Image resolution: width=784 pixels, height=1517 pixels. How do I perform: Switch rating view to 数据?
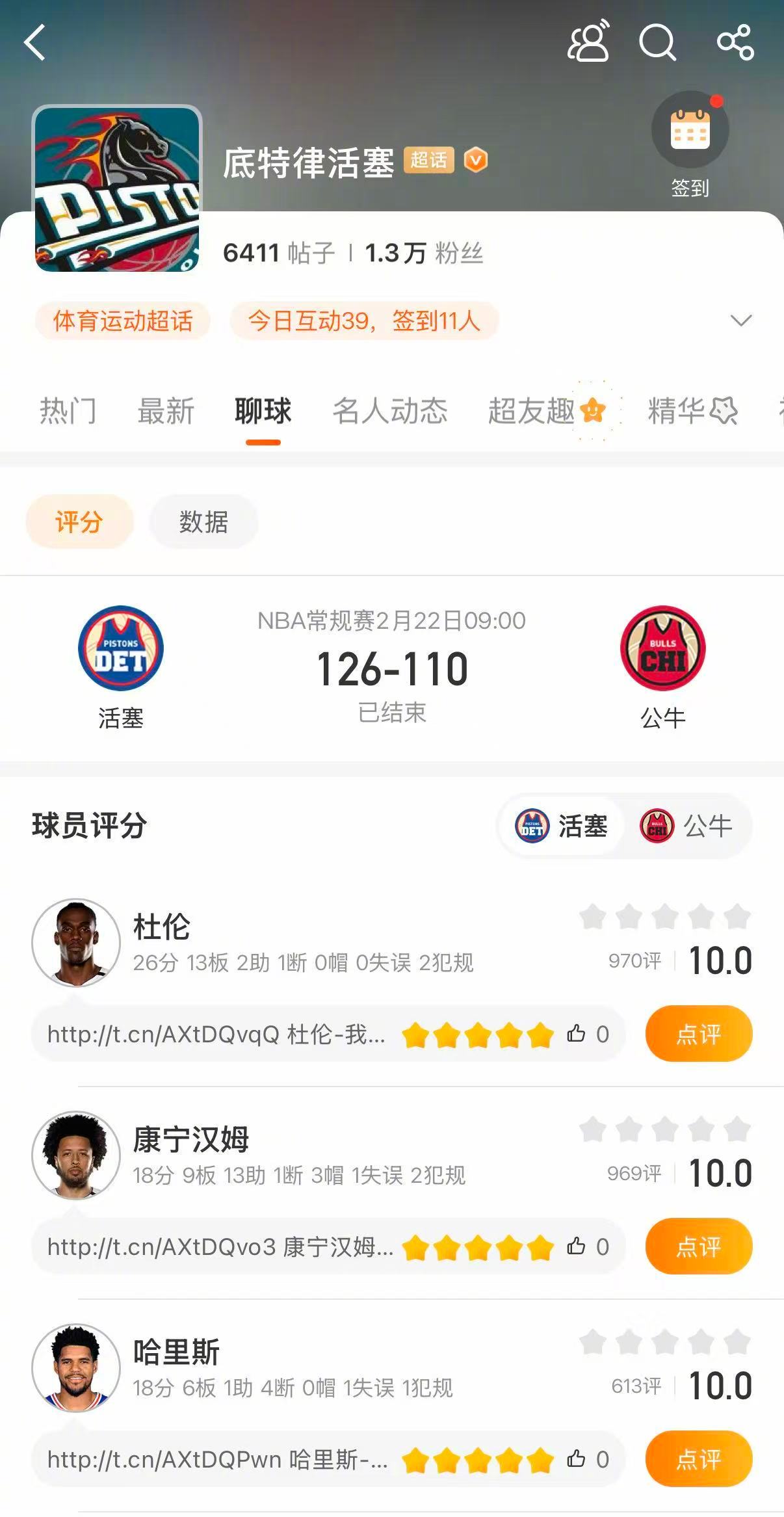click(x=203, y=522)
